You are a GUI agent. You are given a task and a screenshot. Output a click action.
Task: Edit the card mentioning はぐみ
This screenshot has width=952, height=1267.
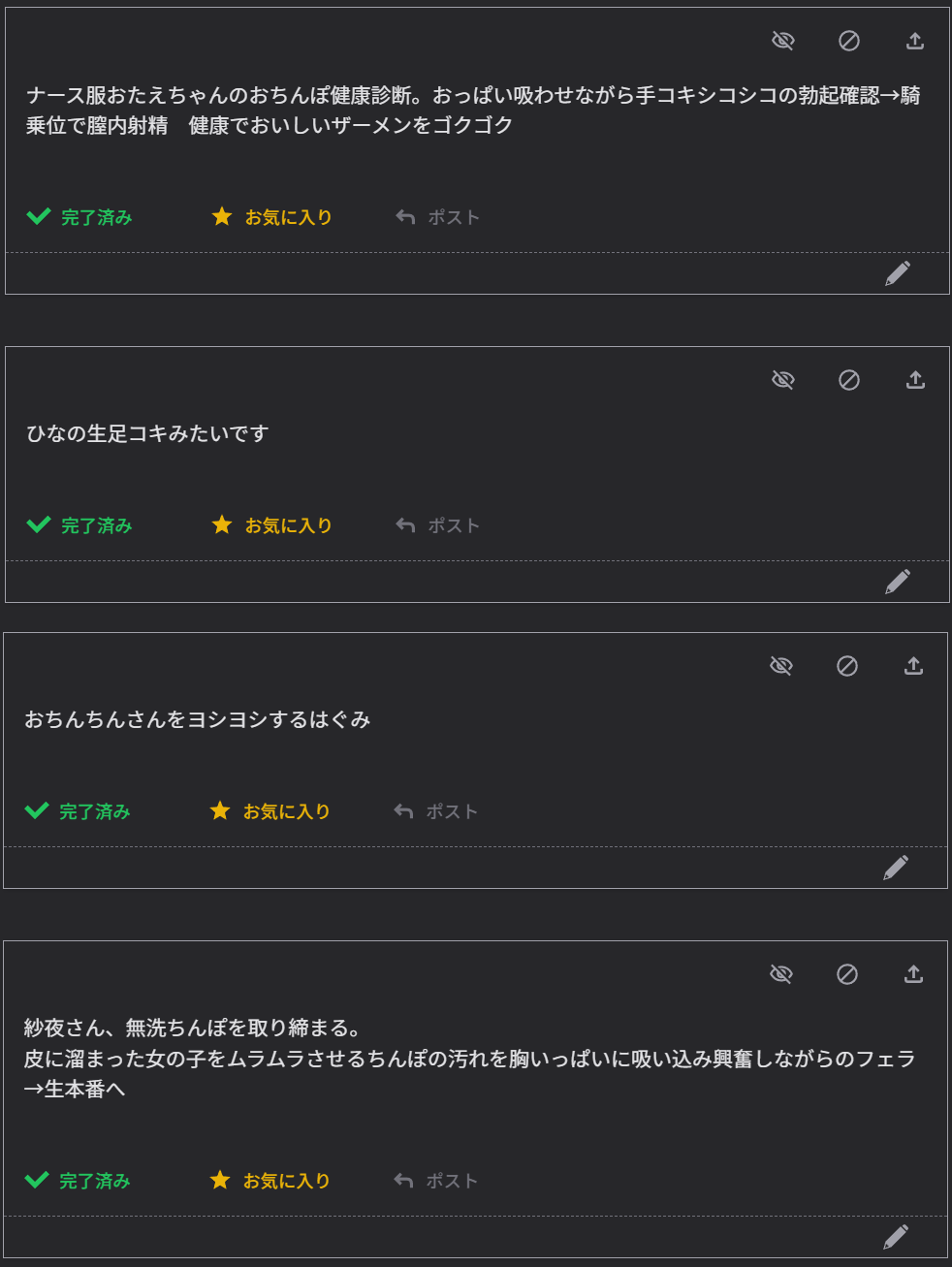click(x=896, y=868)
